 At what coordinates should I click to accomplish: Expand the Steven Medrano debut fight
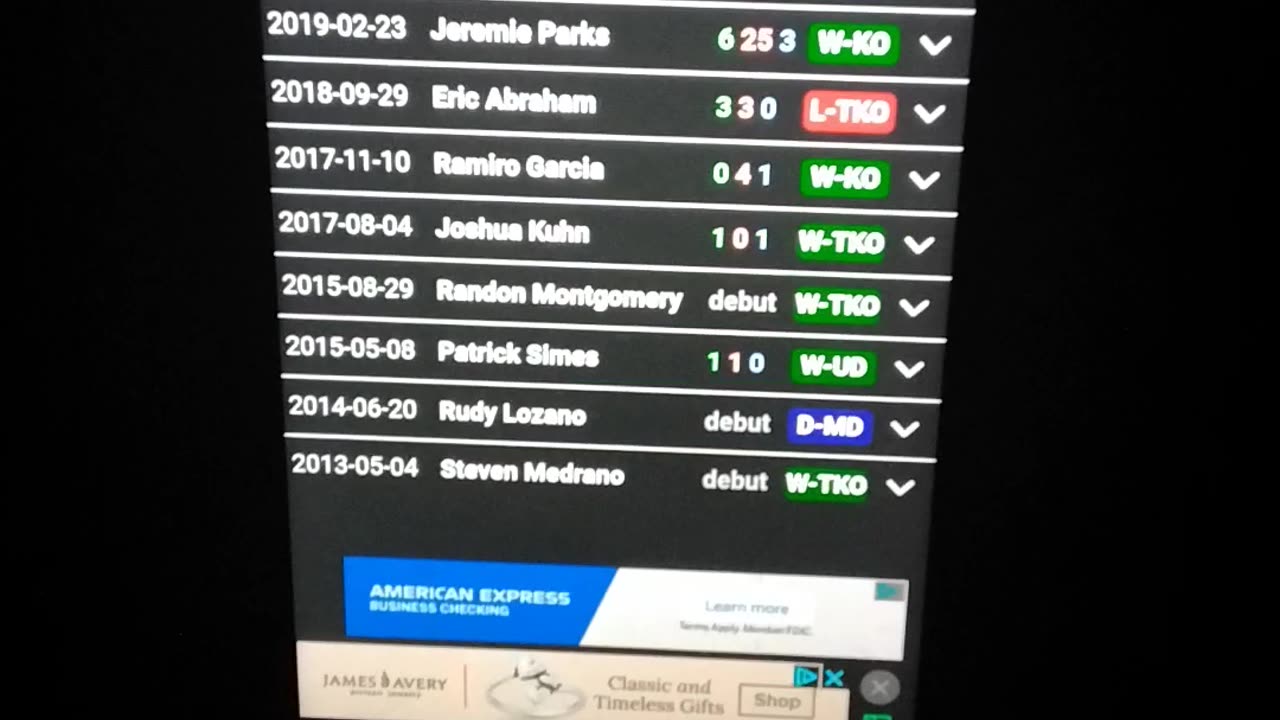click(900, 487)
